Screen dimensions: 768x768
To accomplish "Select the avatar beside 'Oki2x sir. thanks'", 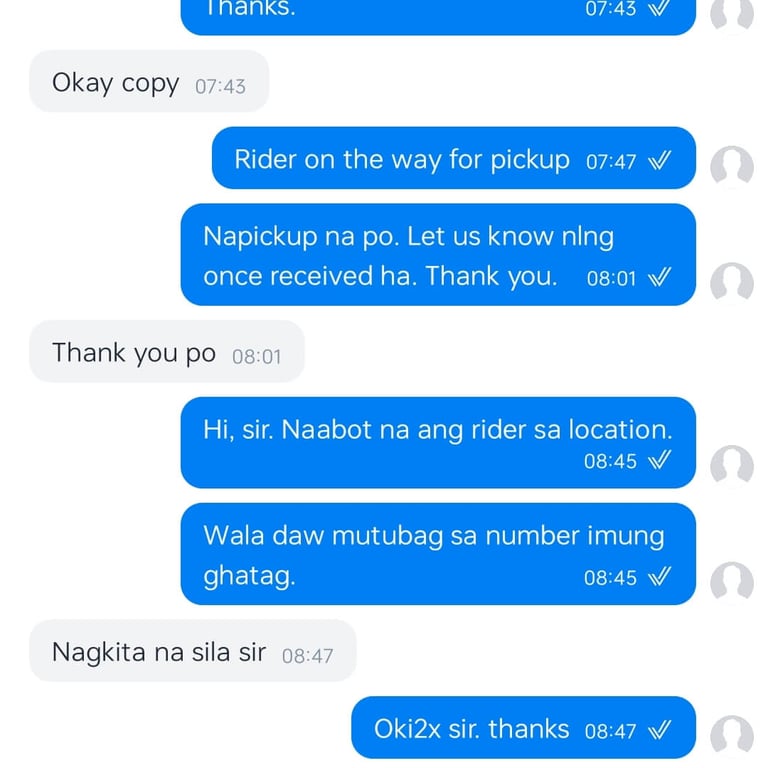I will [x=731, y=736].
